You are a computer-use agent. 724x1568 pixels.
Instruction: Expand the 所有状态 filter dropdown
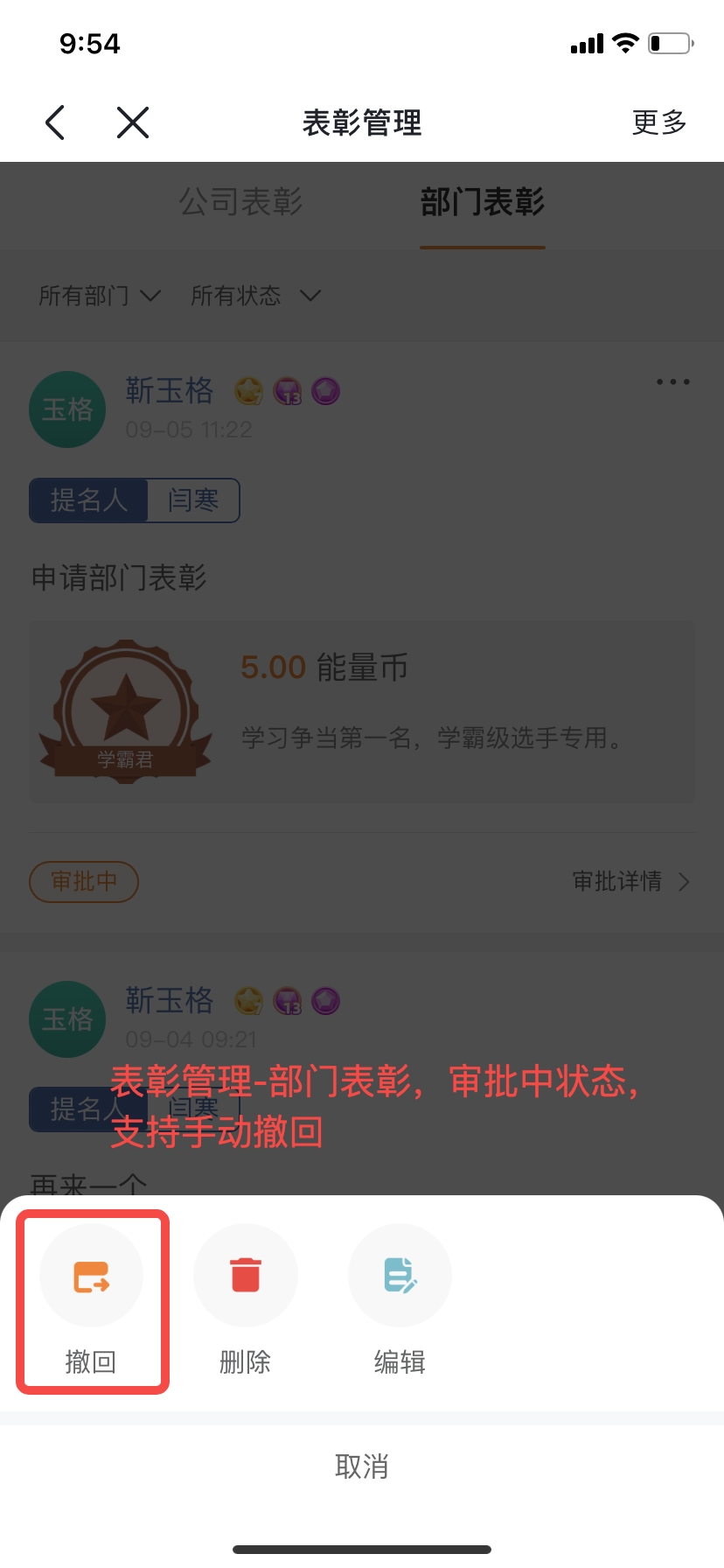255,296
